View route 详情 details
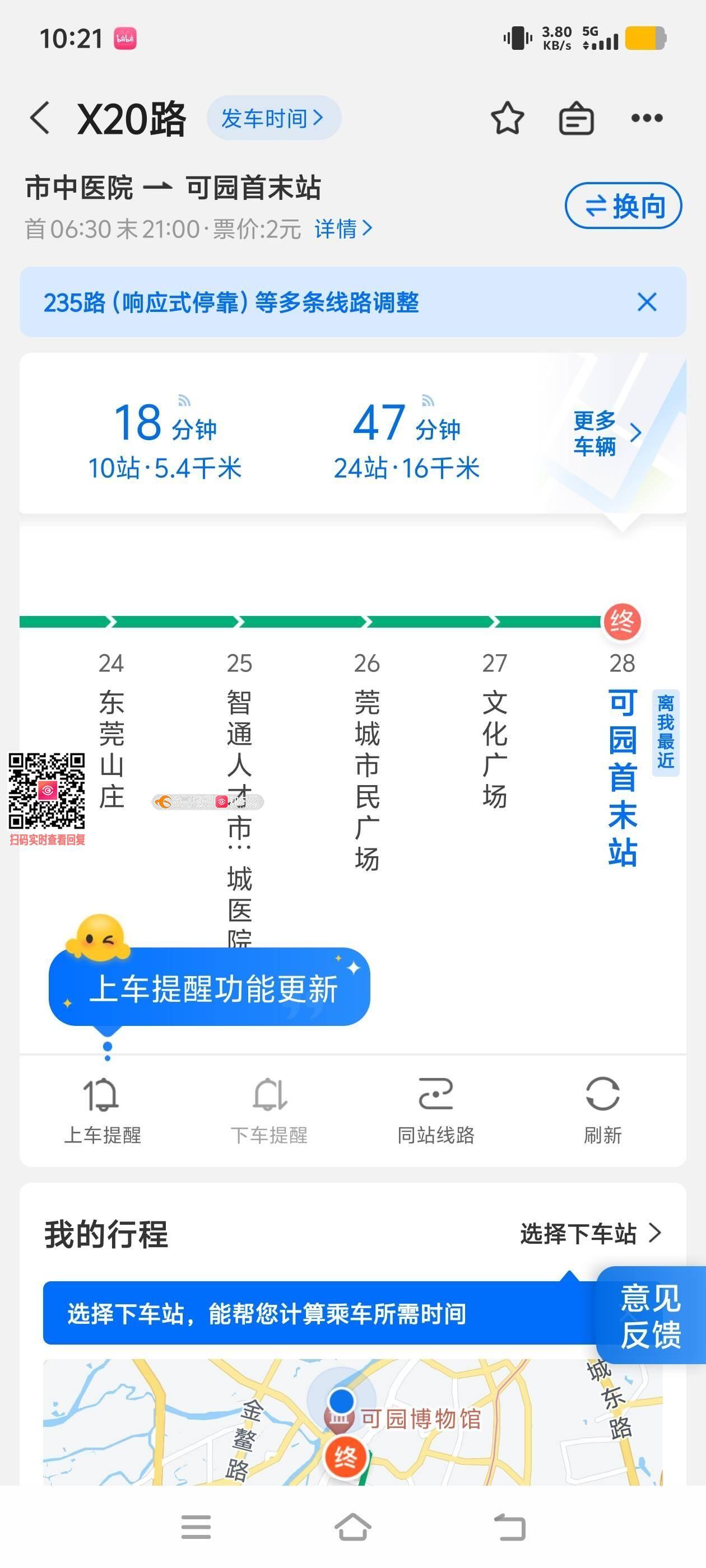 [343, 229]
